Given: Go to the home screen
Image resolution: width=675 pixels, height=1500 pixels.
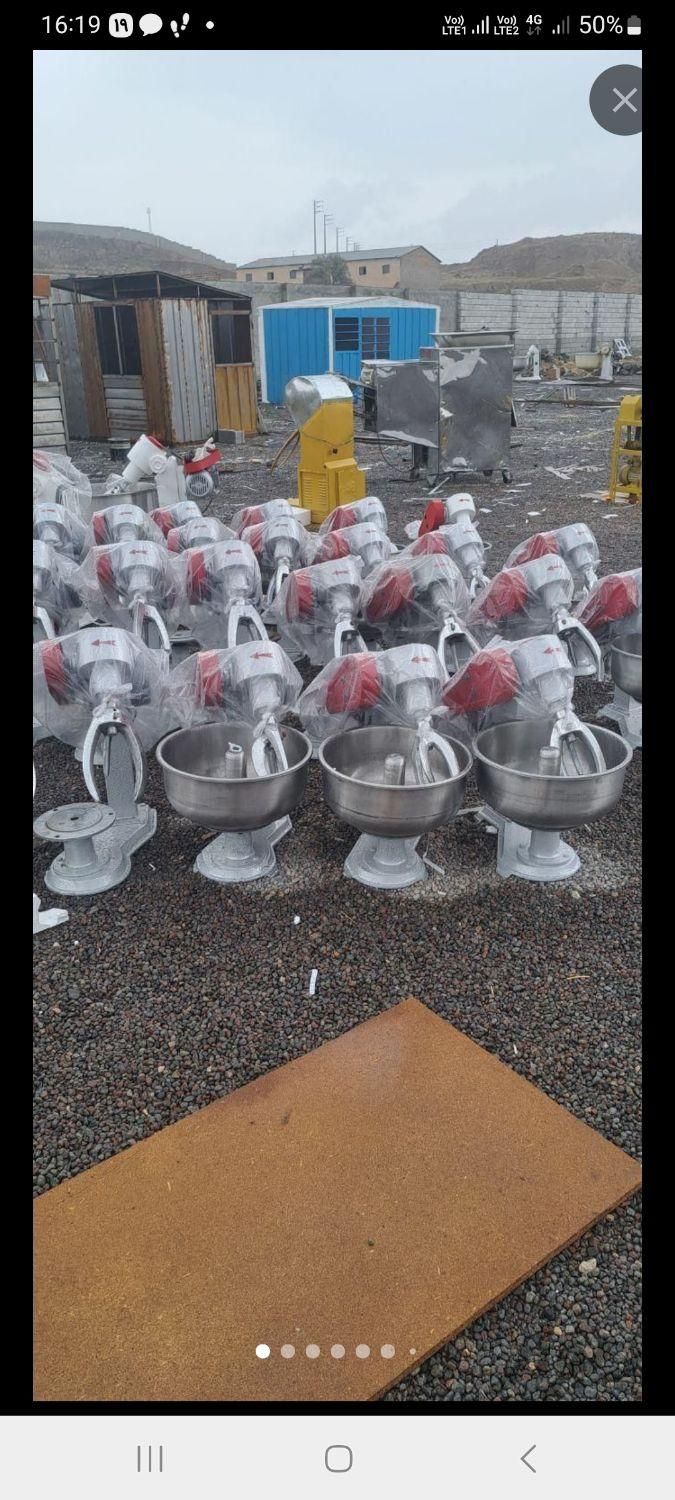Looking at the screenshot, I should (338, 1458).
